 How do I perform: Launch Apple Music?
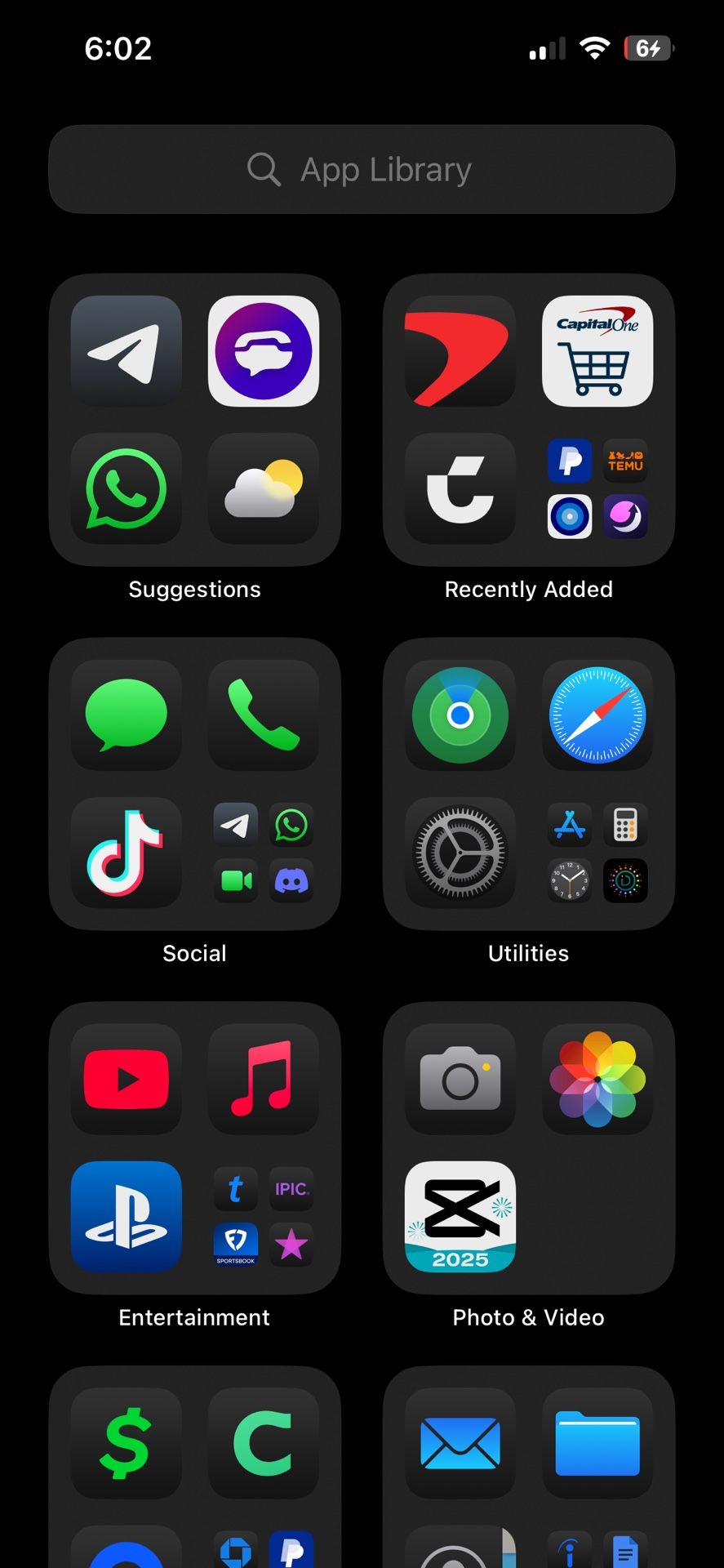coord(263,1079)
